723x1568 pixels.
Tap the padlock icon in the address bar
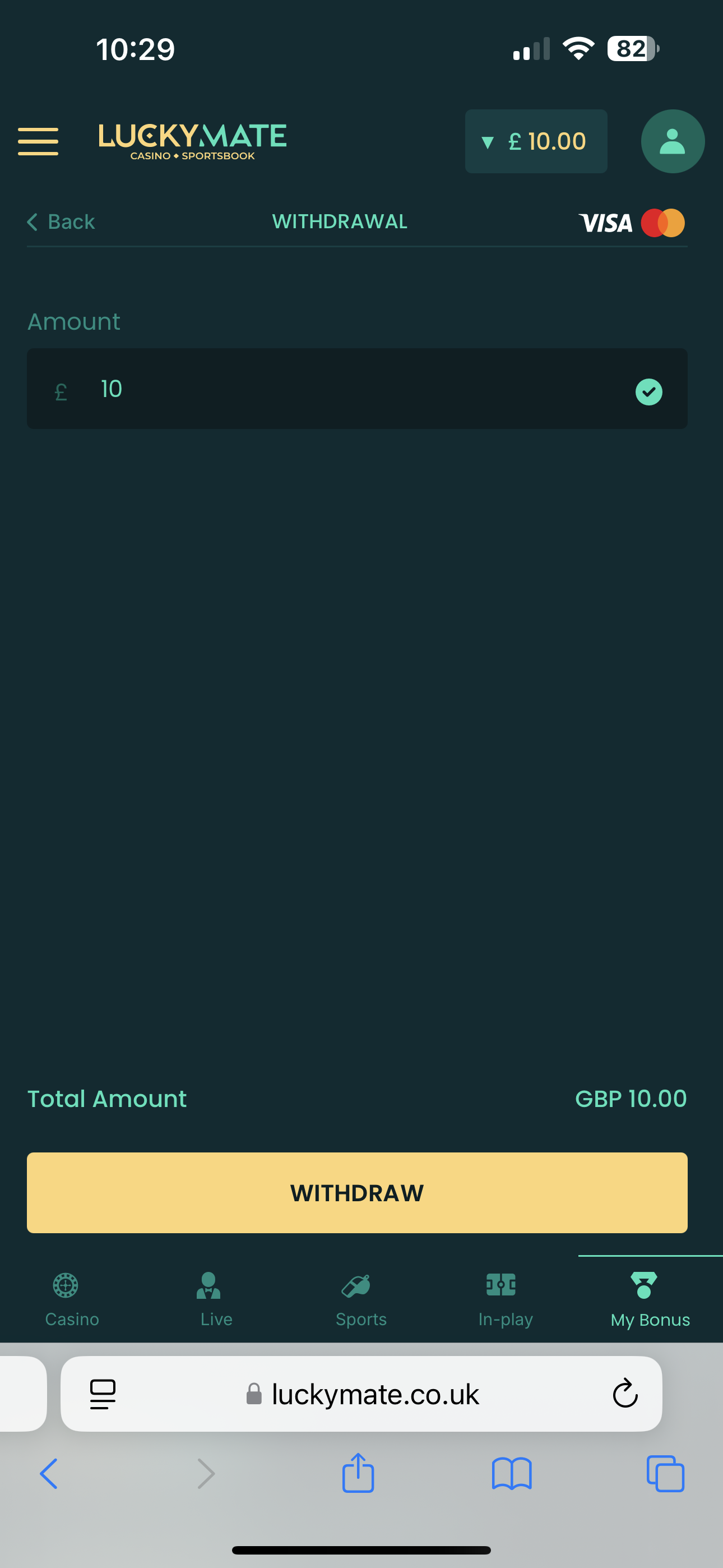tap(255, 1395)
